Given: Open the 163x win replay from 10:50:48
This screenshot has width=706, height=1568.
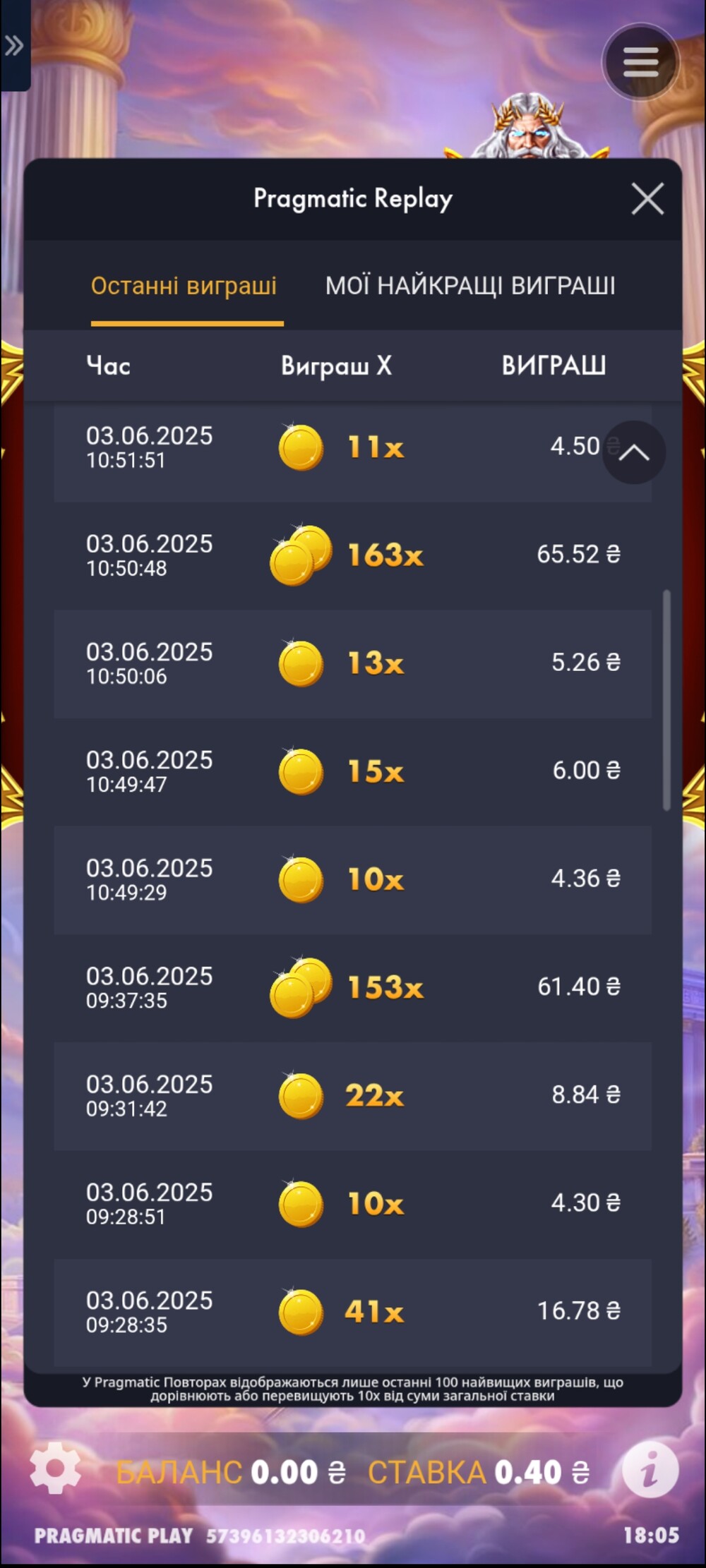Looking at the screenshot, I should click(x=352, y=555).
